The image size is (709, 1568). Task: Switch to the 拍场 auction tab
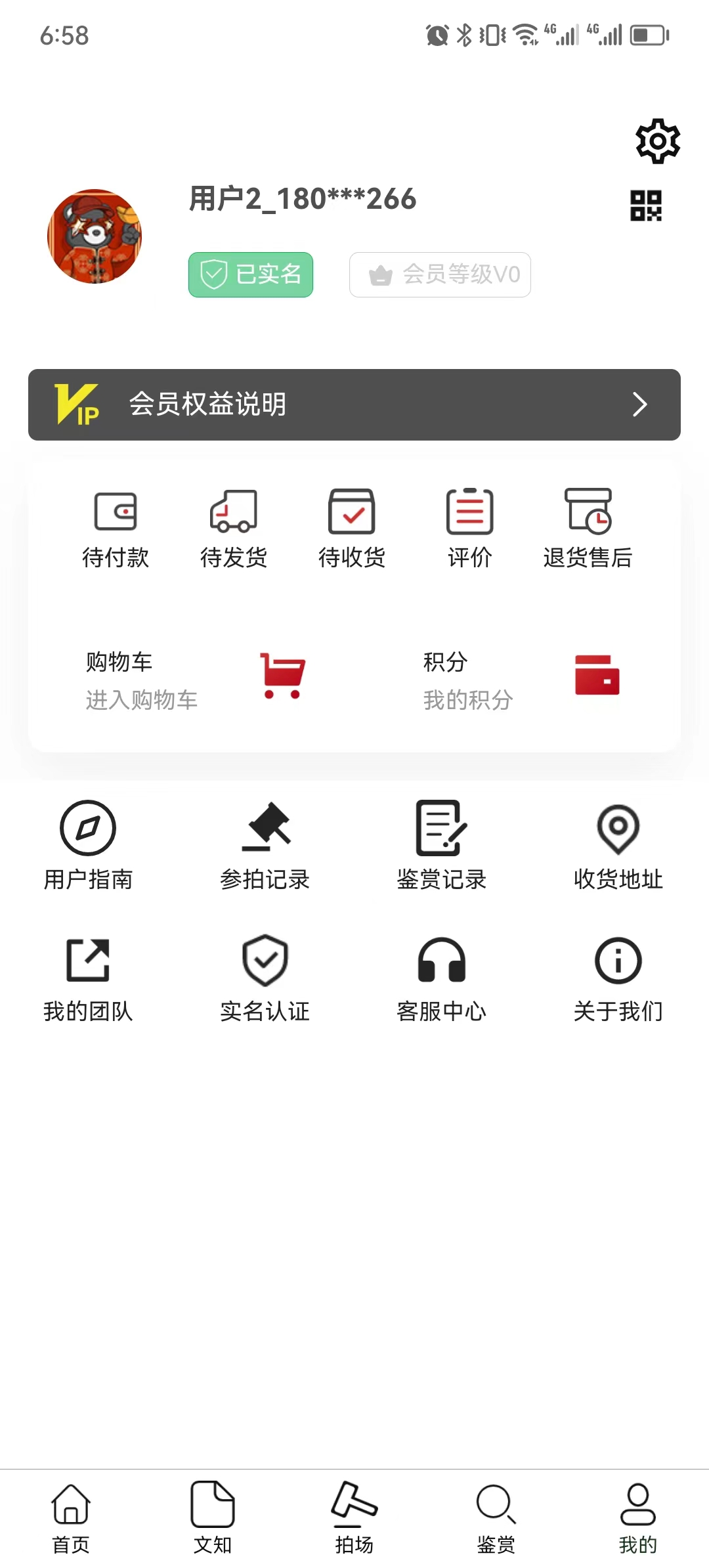coord(354,1517)
